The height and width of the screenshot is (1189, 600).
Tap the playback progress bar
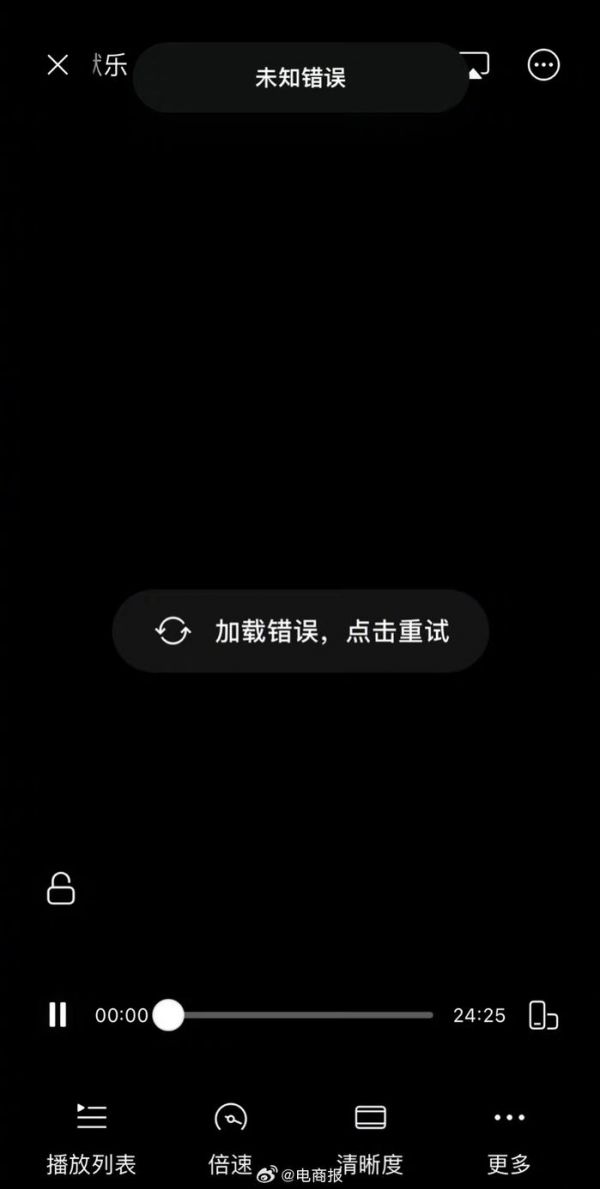(300, 1015)
